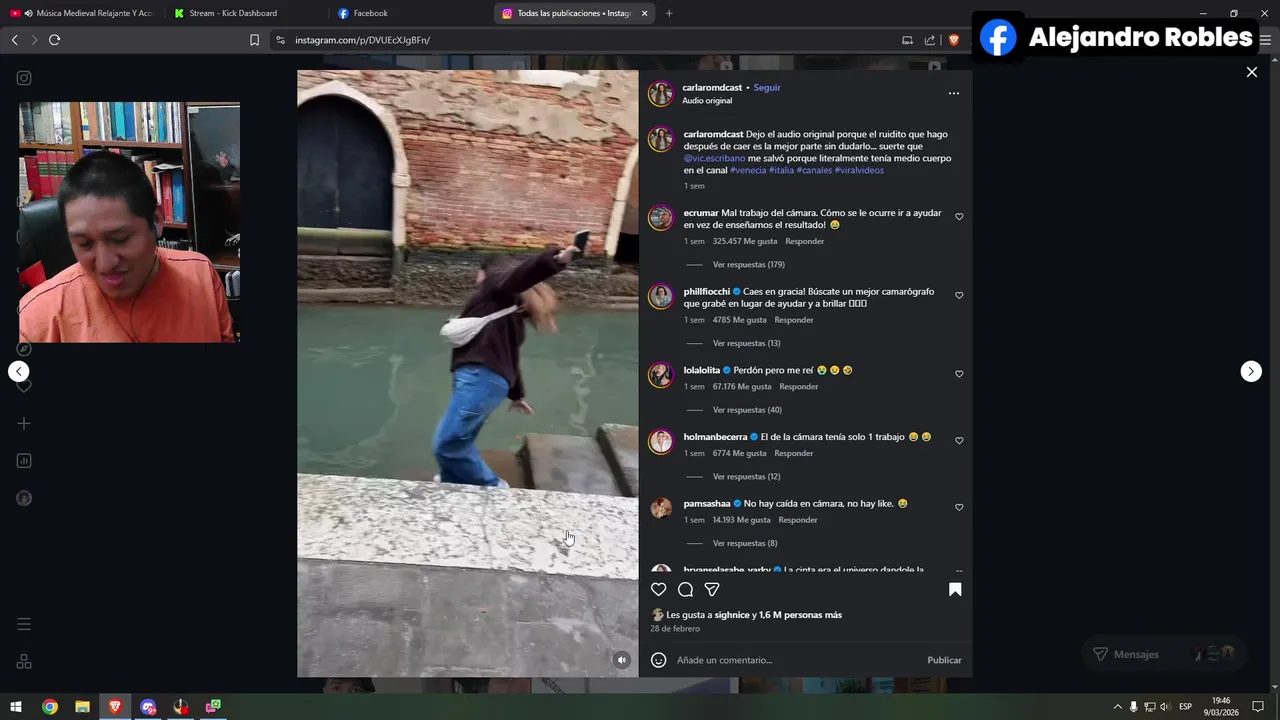Follow carlaromdcast with Seguir
This screenshot has width=1280, height=720.
[767, 88]
